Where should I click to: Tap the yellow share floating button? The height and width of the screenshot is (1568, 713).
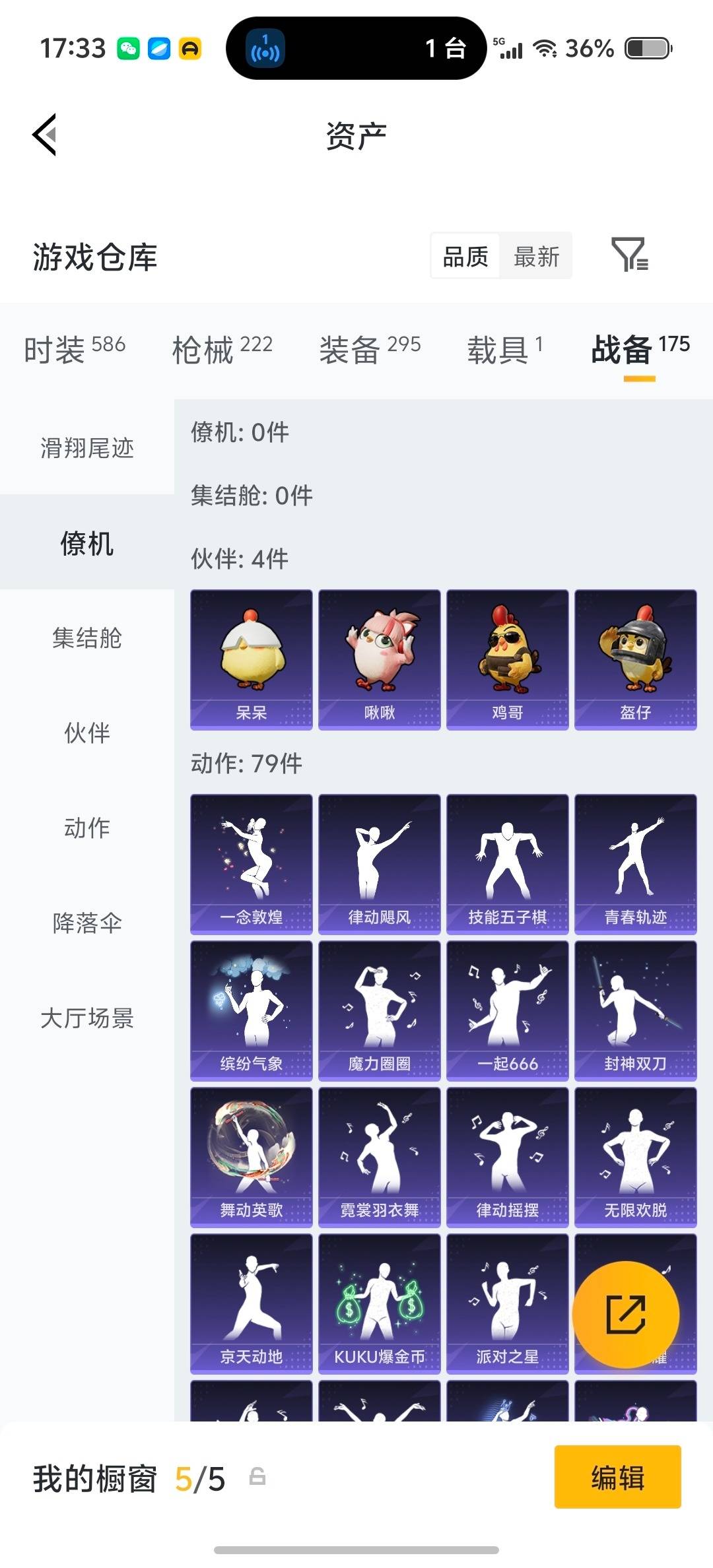click(626, 1315)
